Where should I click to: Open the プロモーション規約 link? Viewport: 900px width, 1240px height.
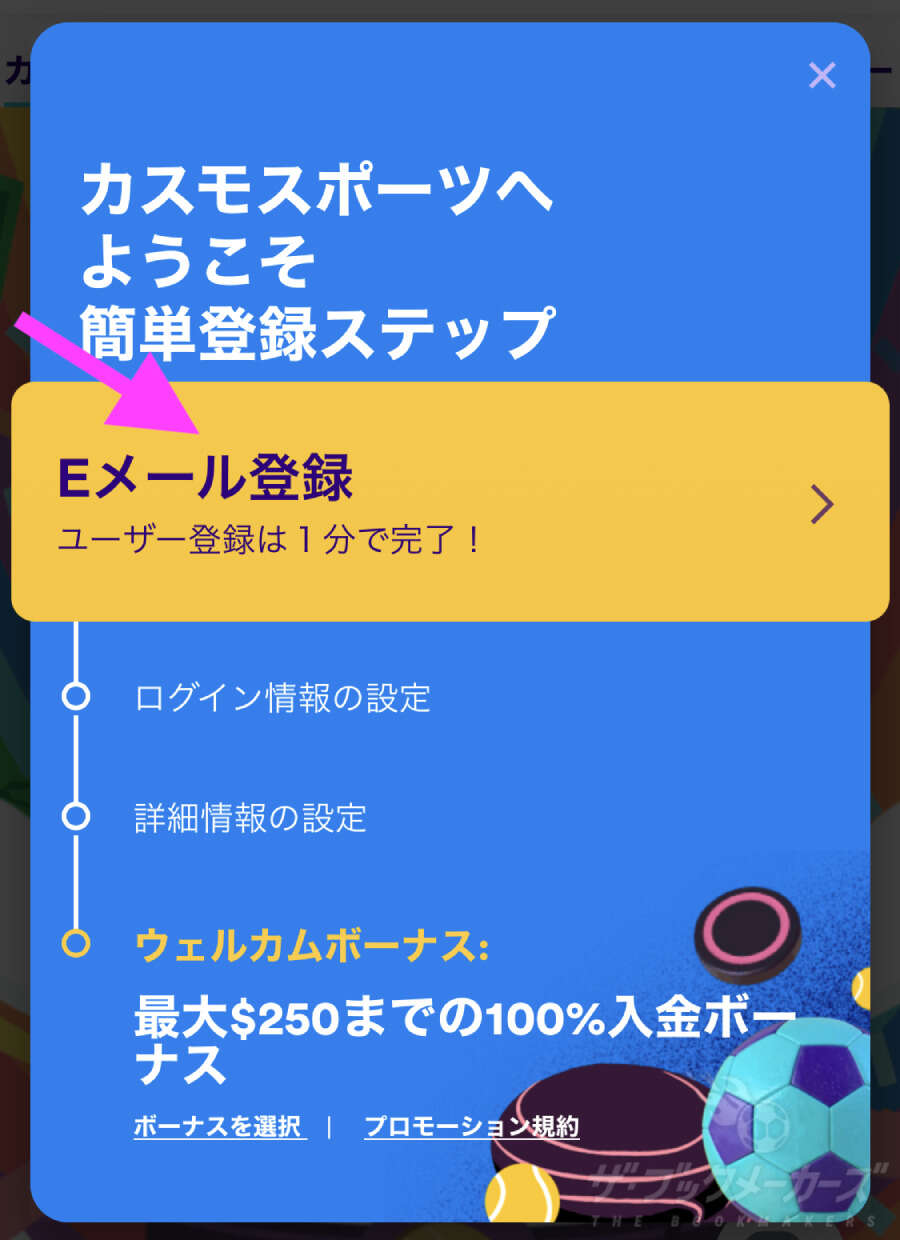click(x=475, y=1126)
